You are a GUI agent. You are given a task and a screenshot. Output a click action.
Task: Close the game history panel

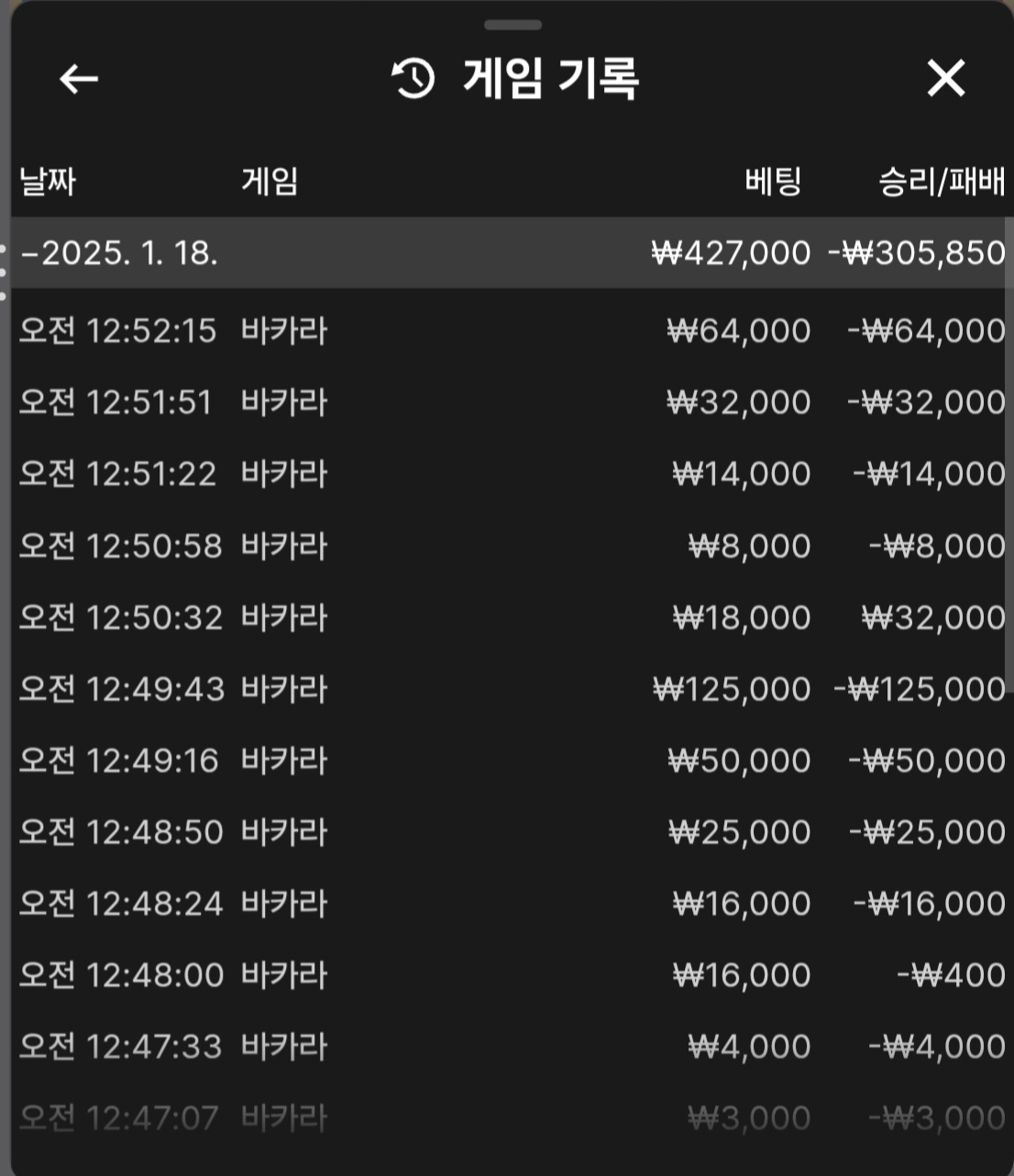point(945,79)
